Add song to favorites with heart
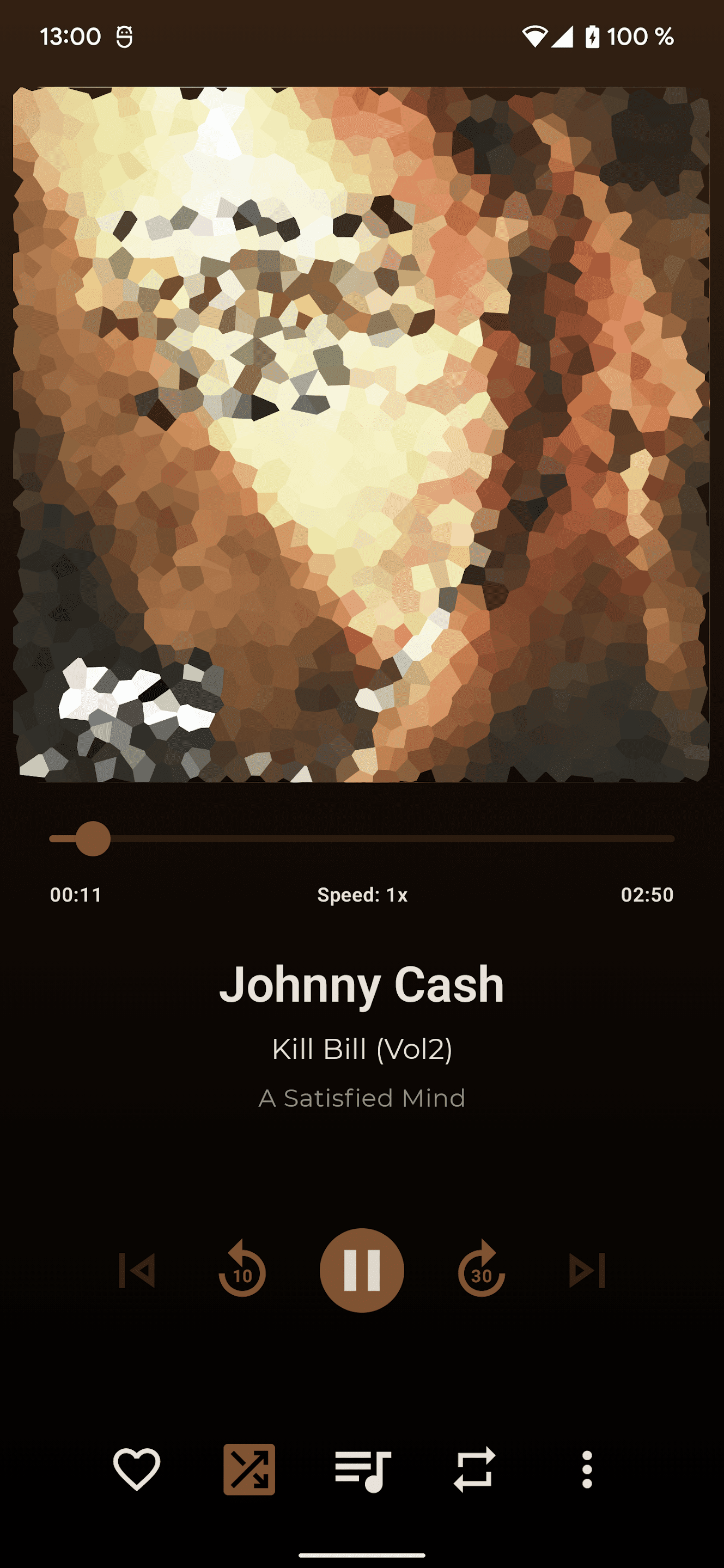Screen dimensions: 724x1568 [136, 1469]
